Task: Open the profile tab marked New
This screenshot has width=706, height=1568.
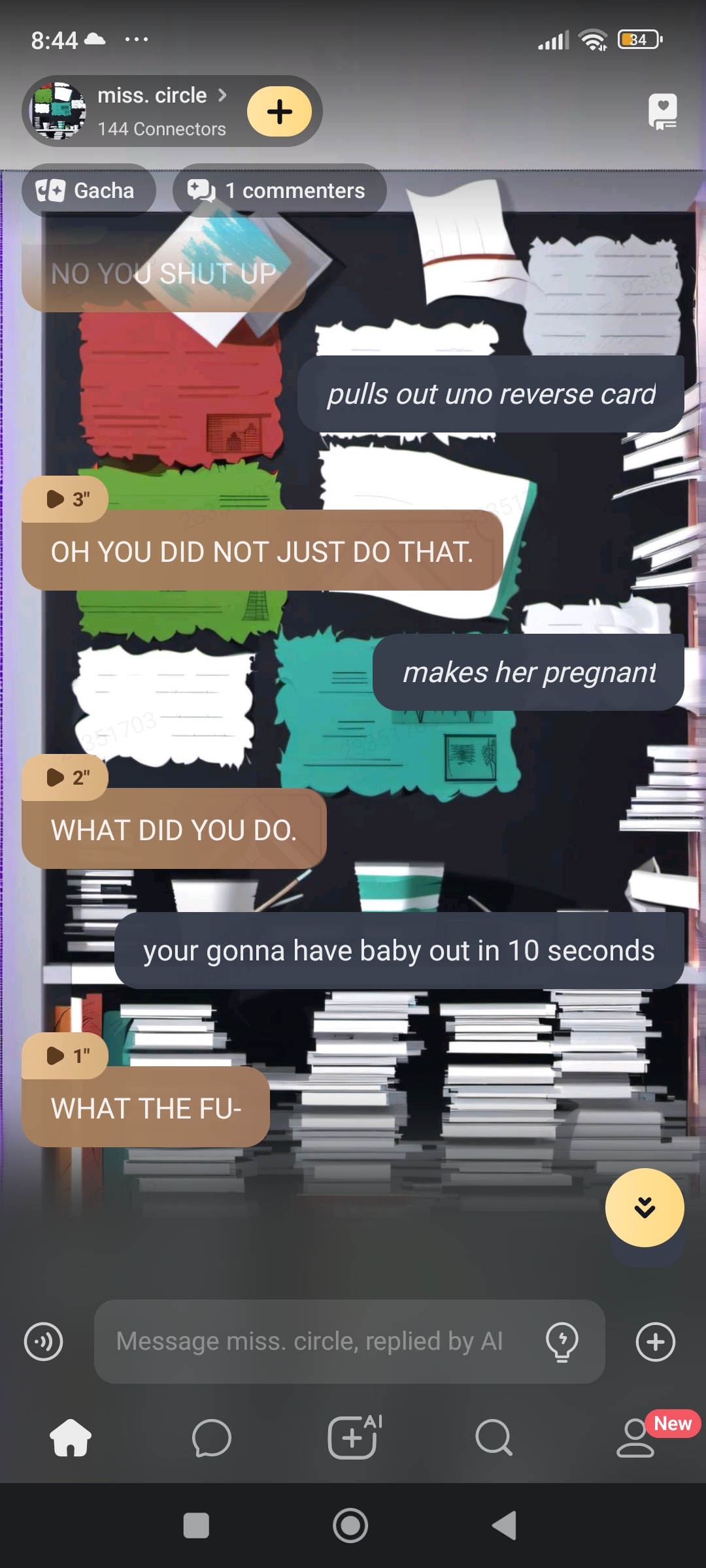Action: point(636,1439)
